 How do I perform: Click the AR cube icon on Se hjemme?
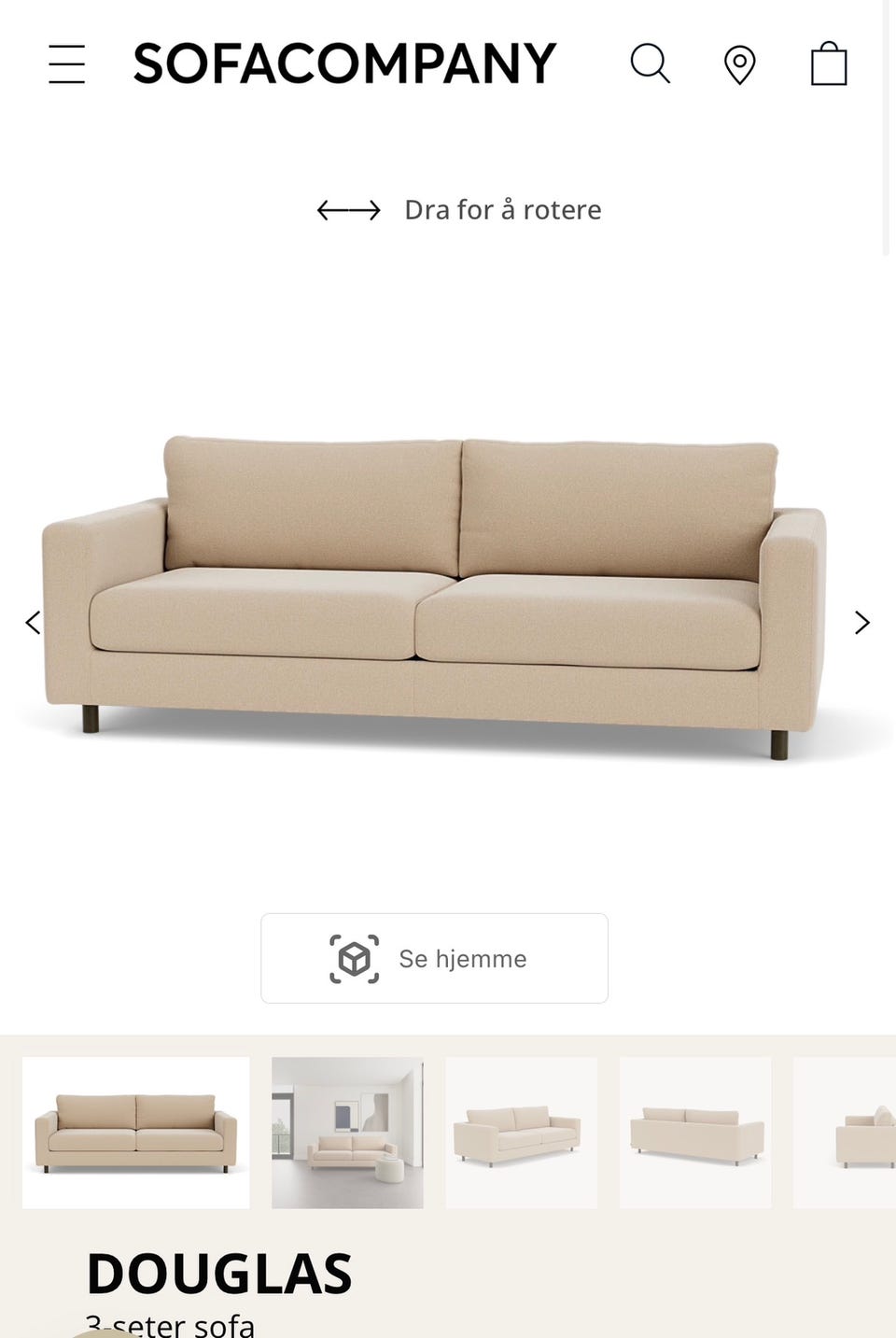tap(356, 958)
